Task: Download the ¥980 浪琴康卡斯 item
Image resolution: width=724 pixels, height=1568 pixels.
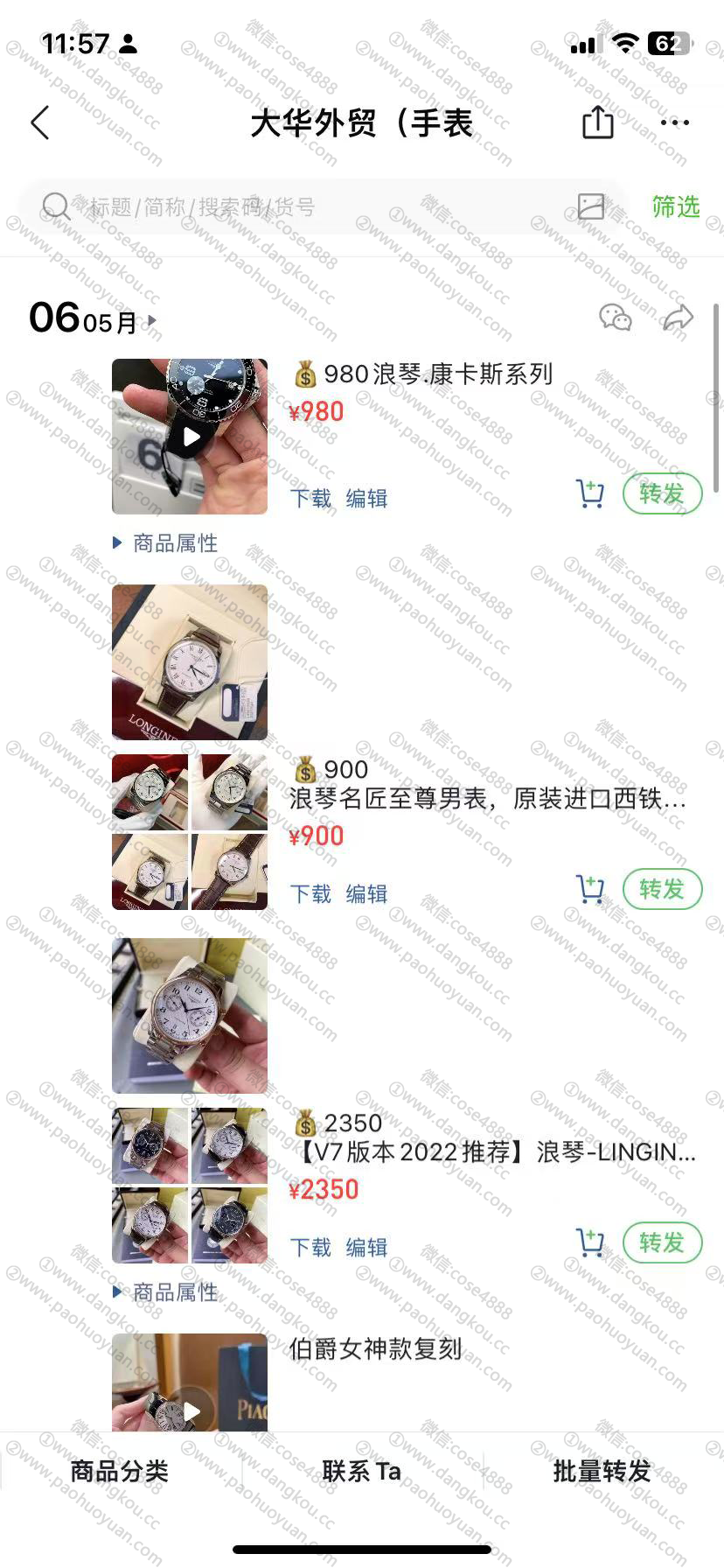Action: (310, 498)
